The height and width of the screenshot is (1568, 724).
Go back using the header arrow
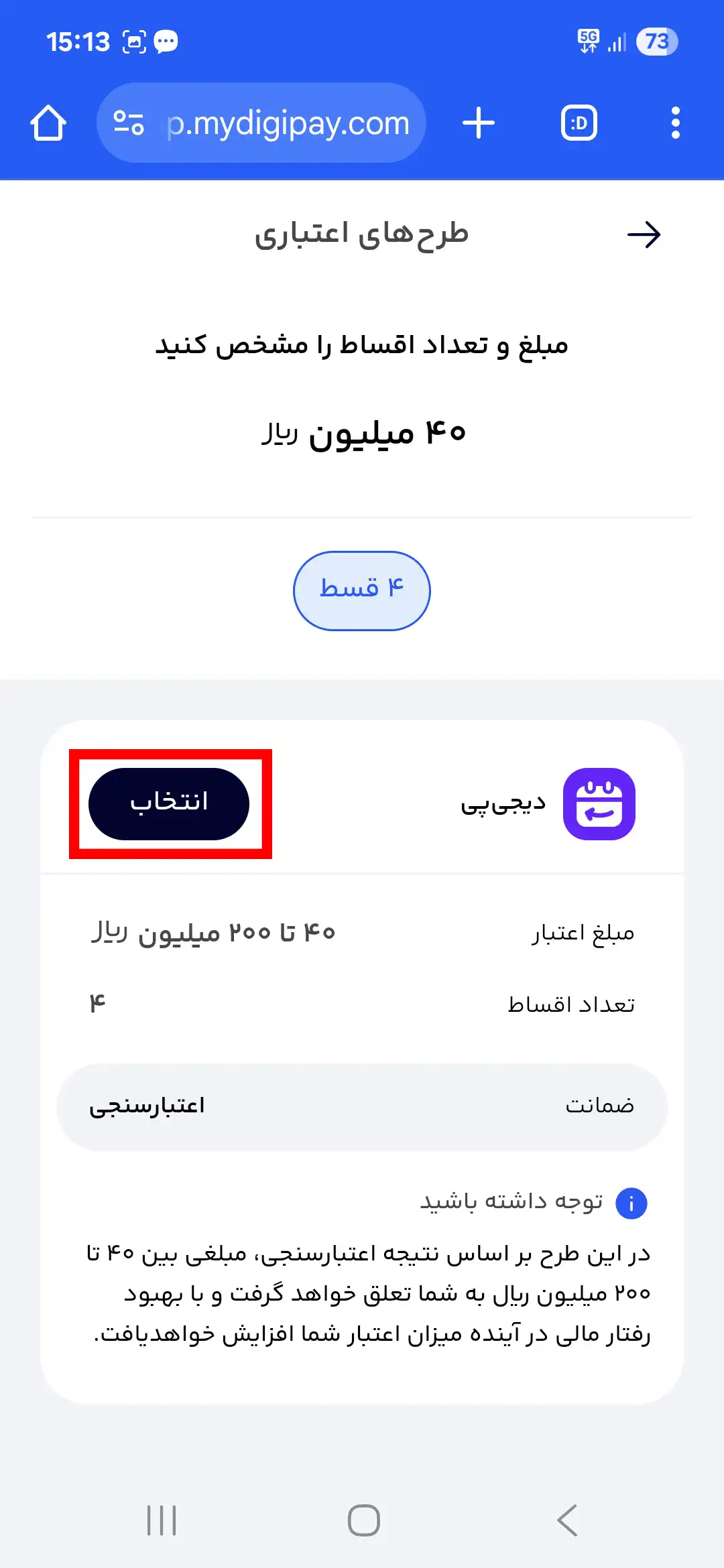click(644, 235)
